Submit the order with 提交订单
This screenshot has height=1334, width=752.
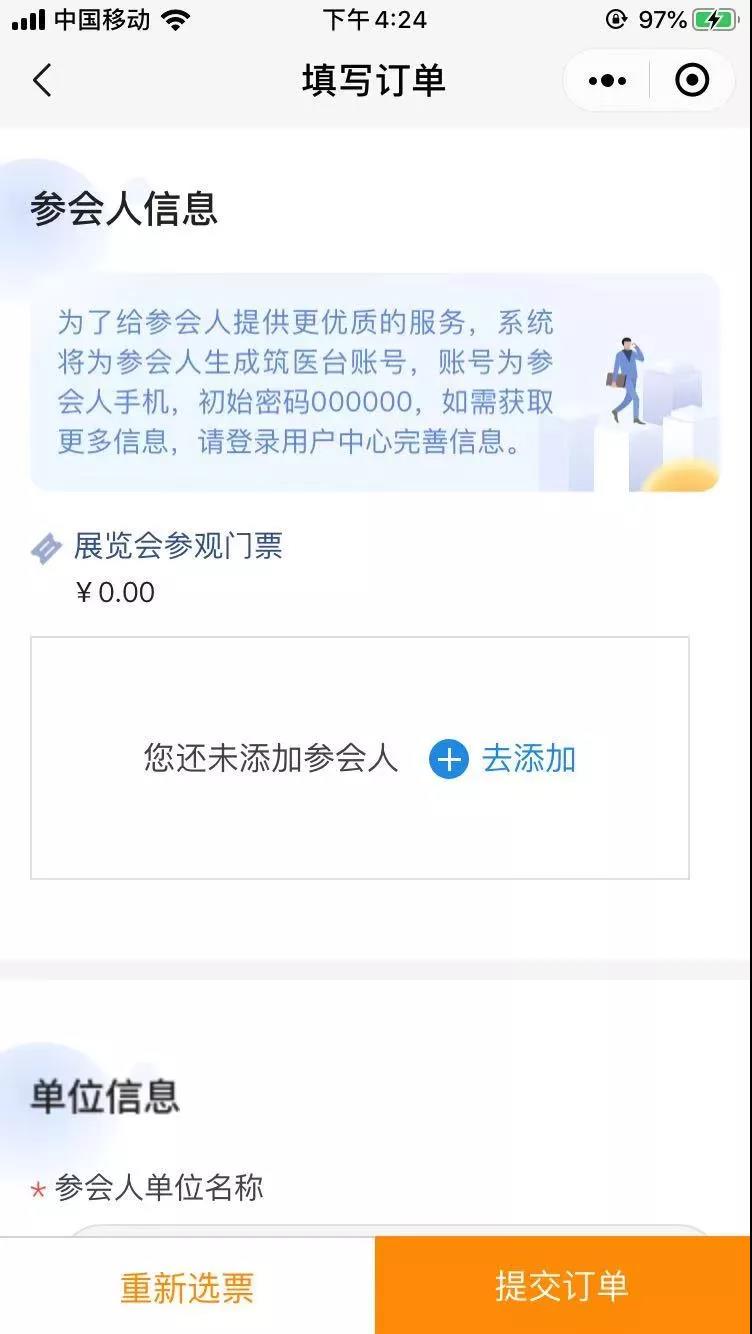(563, 1286)
